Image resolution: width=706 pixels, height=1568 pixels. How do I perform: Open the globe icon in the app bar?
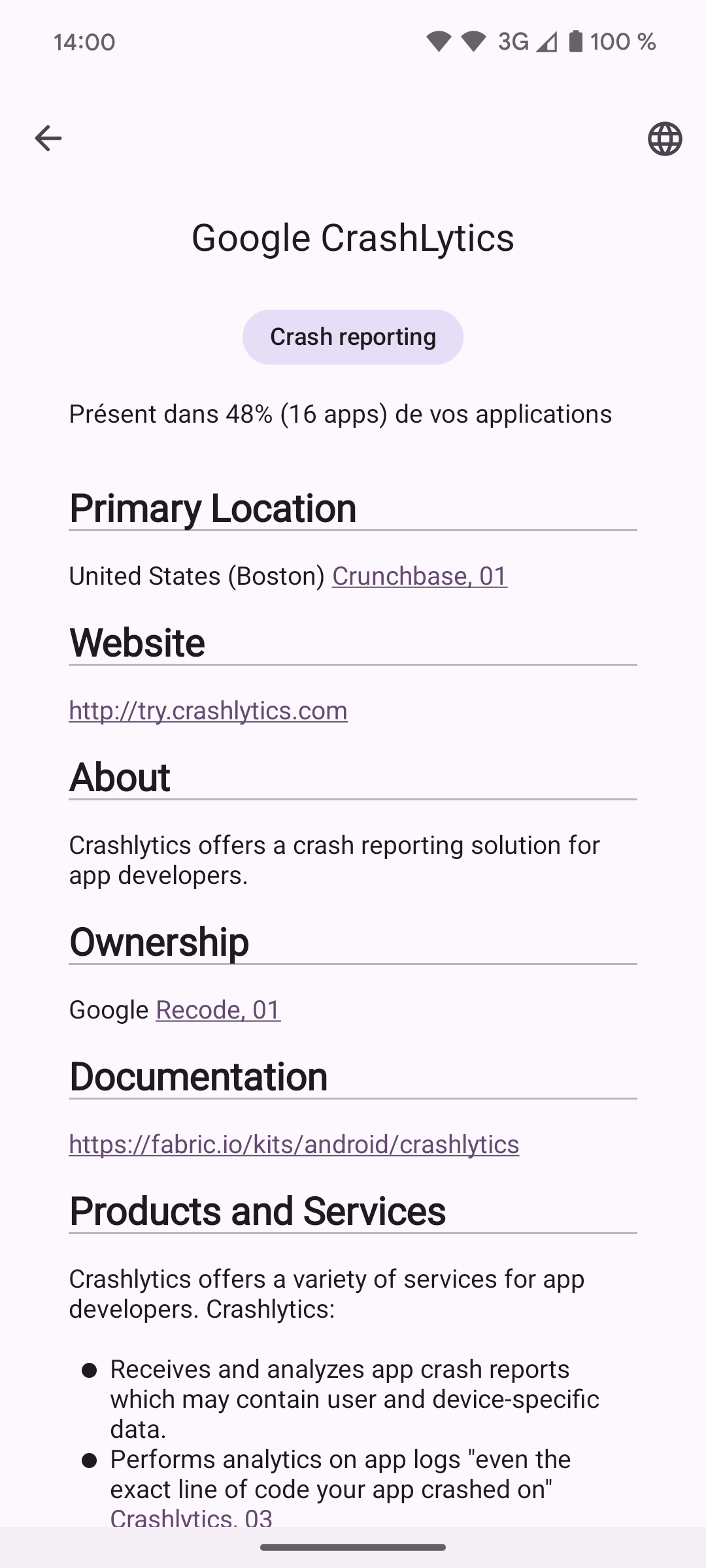(664, 139)
